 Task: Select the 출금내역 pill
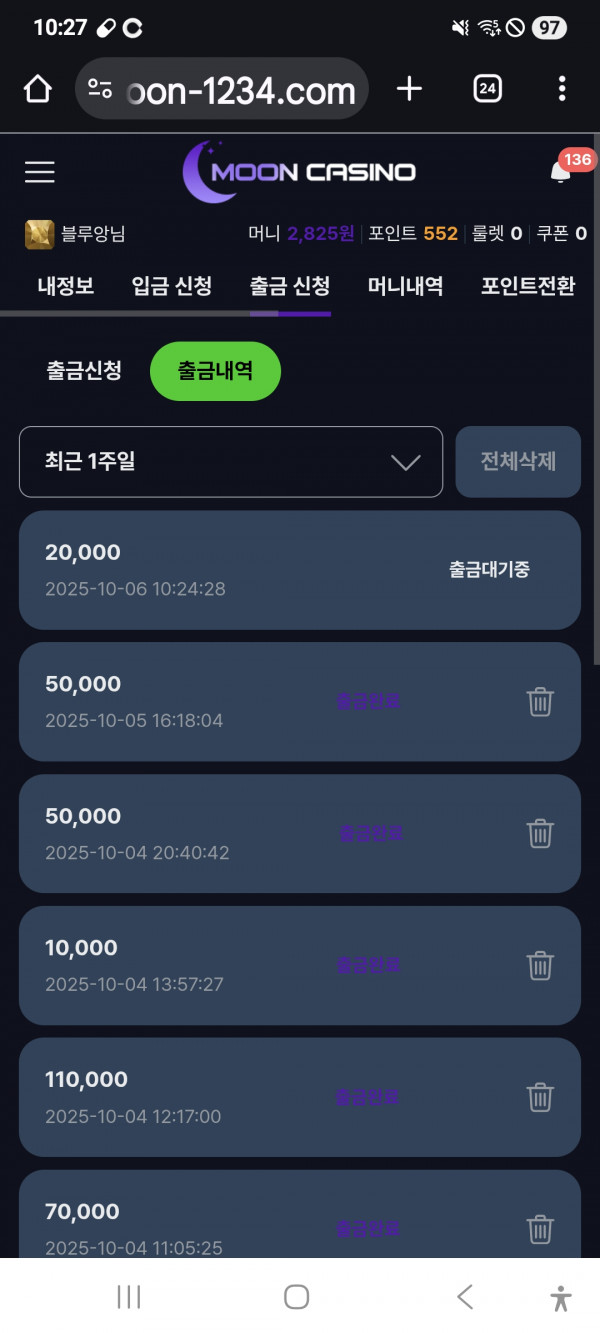[215, 370]
